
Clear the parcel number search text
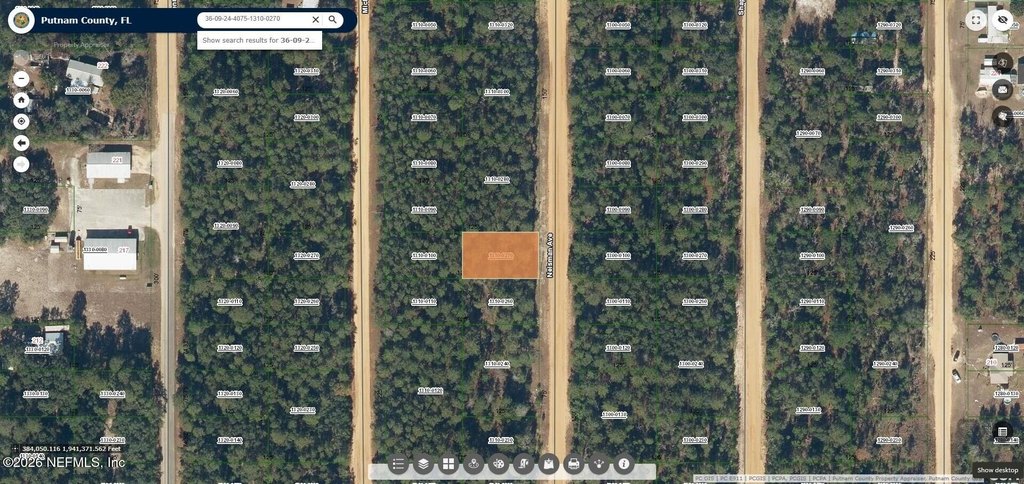tap(316, 19)
